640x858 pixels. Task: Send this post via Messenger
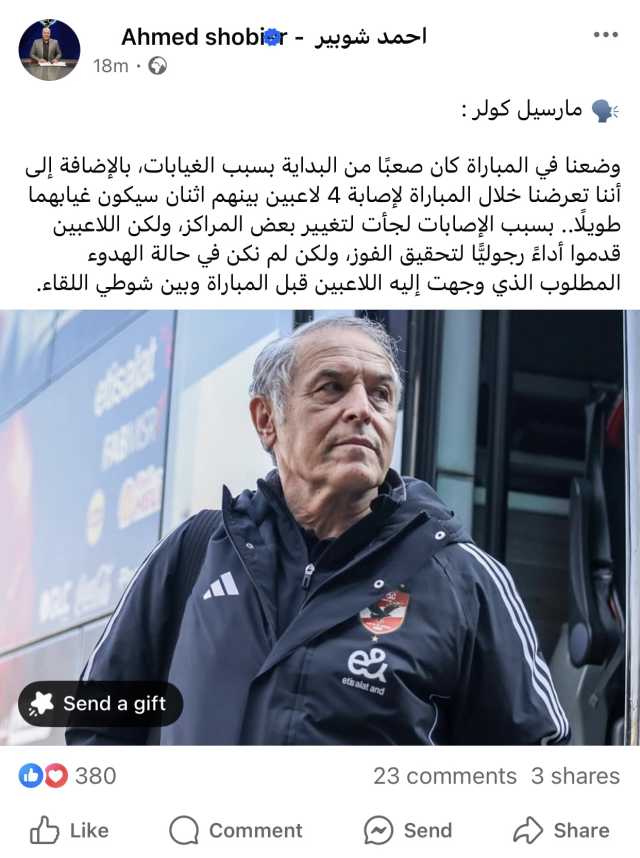click(407, 830)
